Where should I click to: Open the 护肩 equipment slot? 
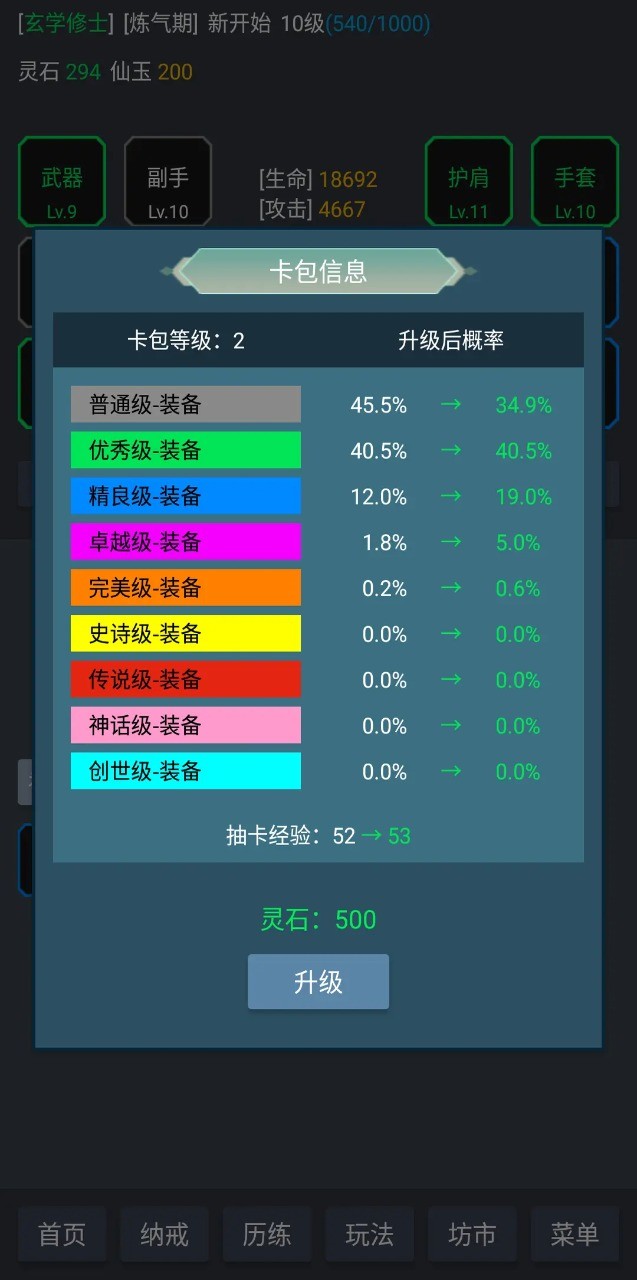pos(468,182)
